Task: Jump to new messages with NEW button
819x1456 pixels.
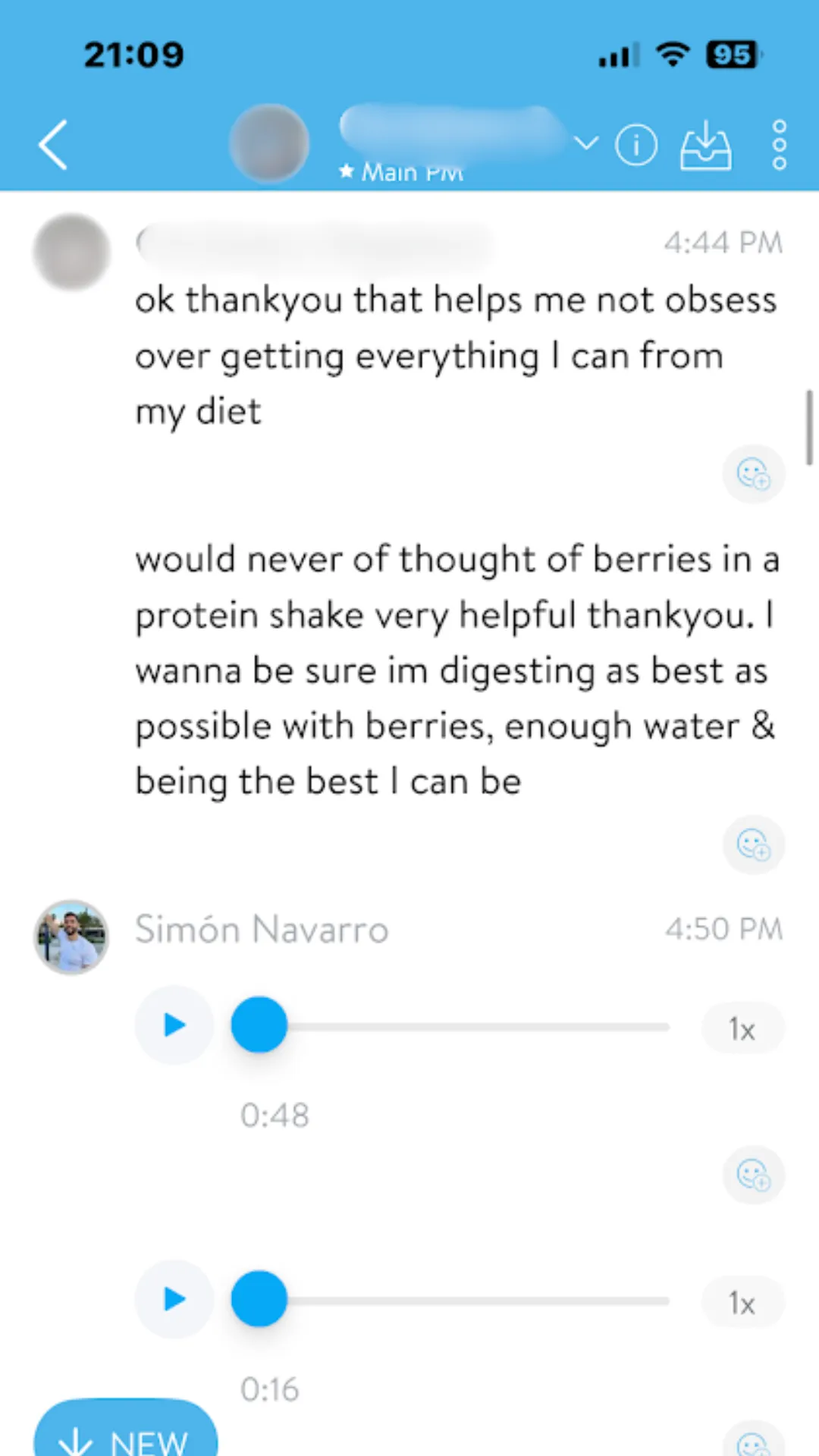Action: pos(126,1429)
